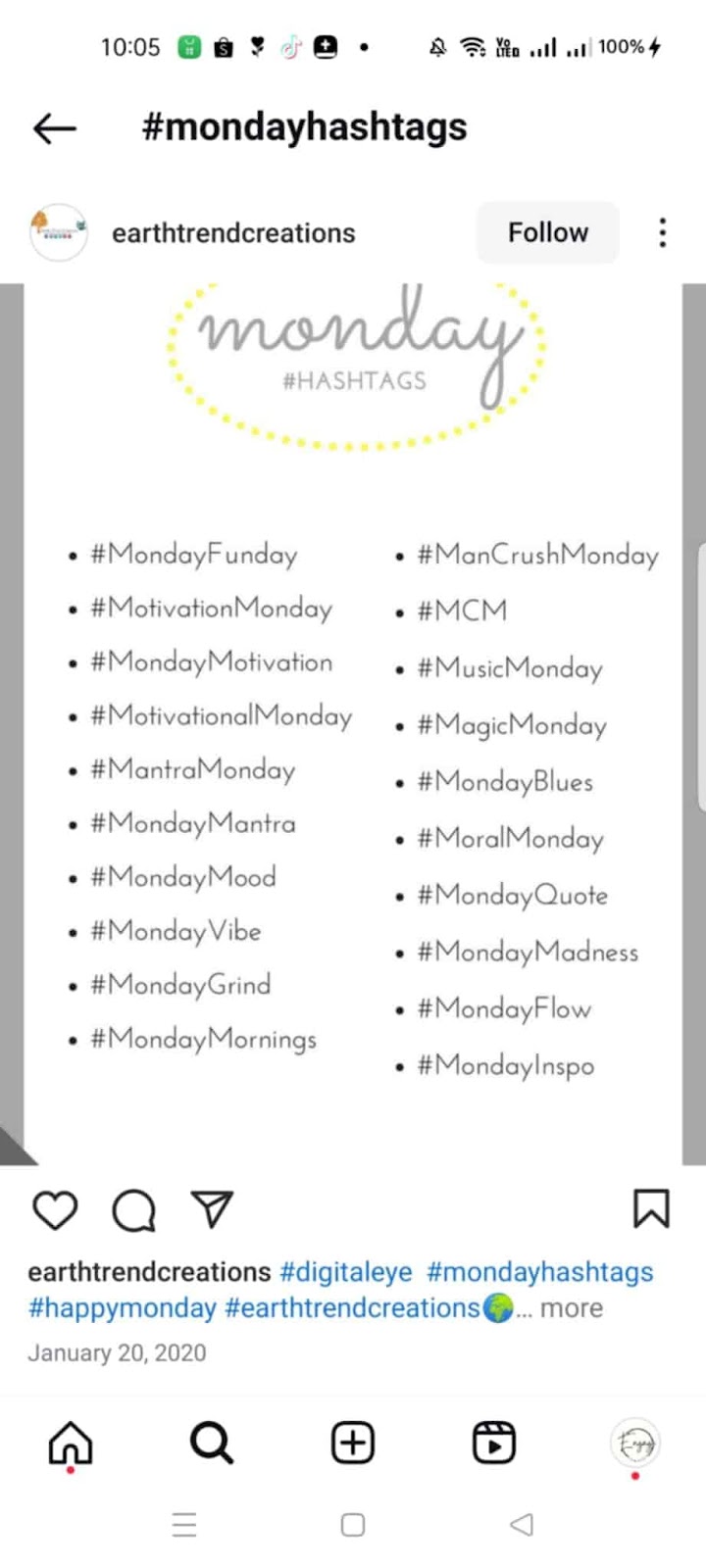Viewport: 706px width, 1568px height.
Task: Save the post with the bookmark icon
Action: [x=651, y=1208]
